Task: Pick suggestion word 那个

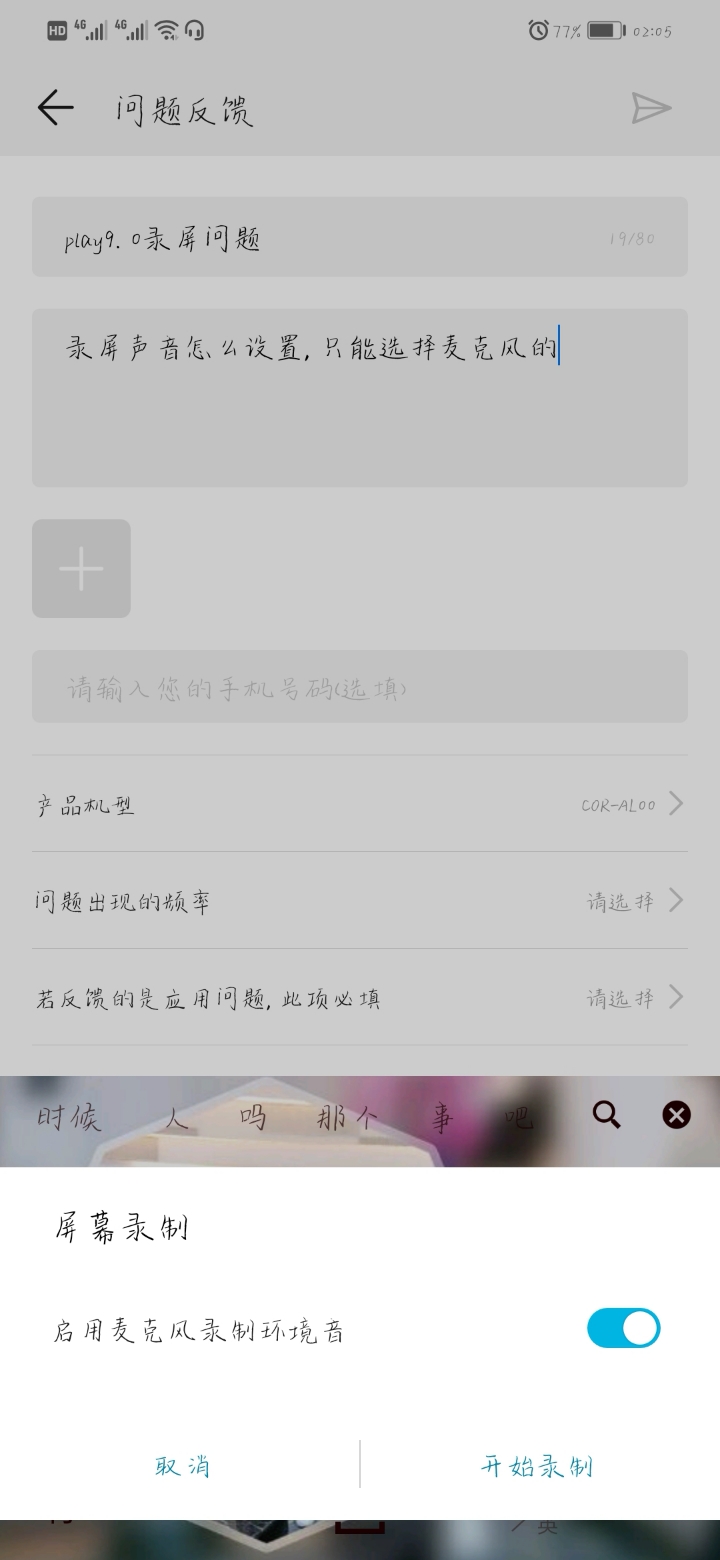Action: click(x=346, y=1116)
